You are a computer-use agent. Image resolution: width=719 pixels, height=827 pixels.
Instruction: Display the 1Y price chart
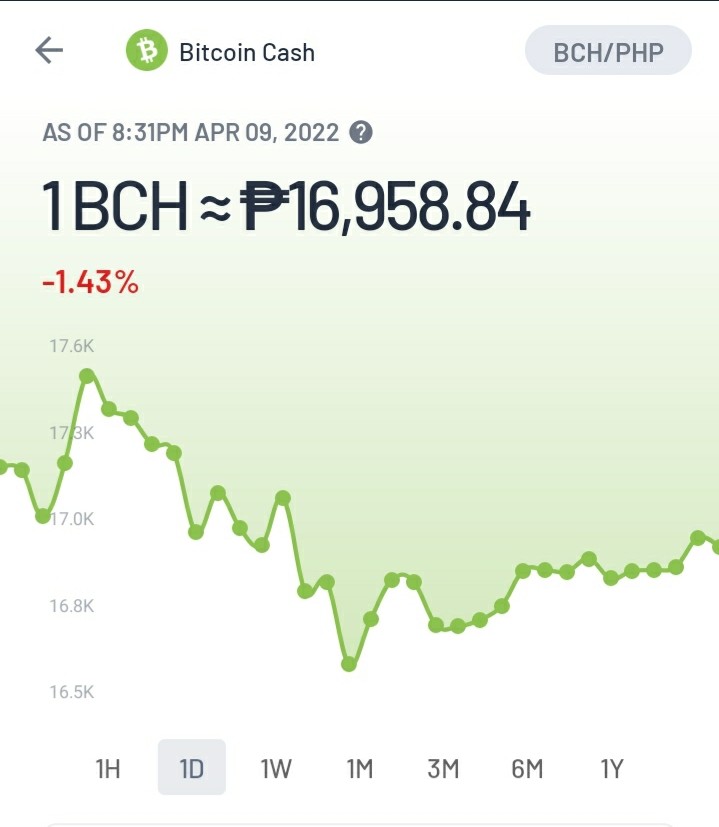coord(612,768)
